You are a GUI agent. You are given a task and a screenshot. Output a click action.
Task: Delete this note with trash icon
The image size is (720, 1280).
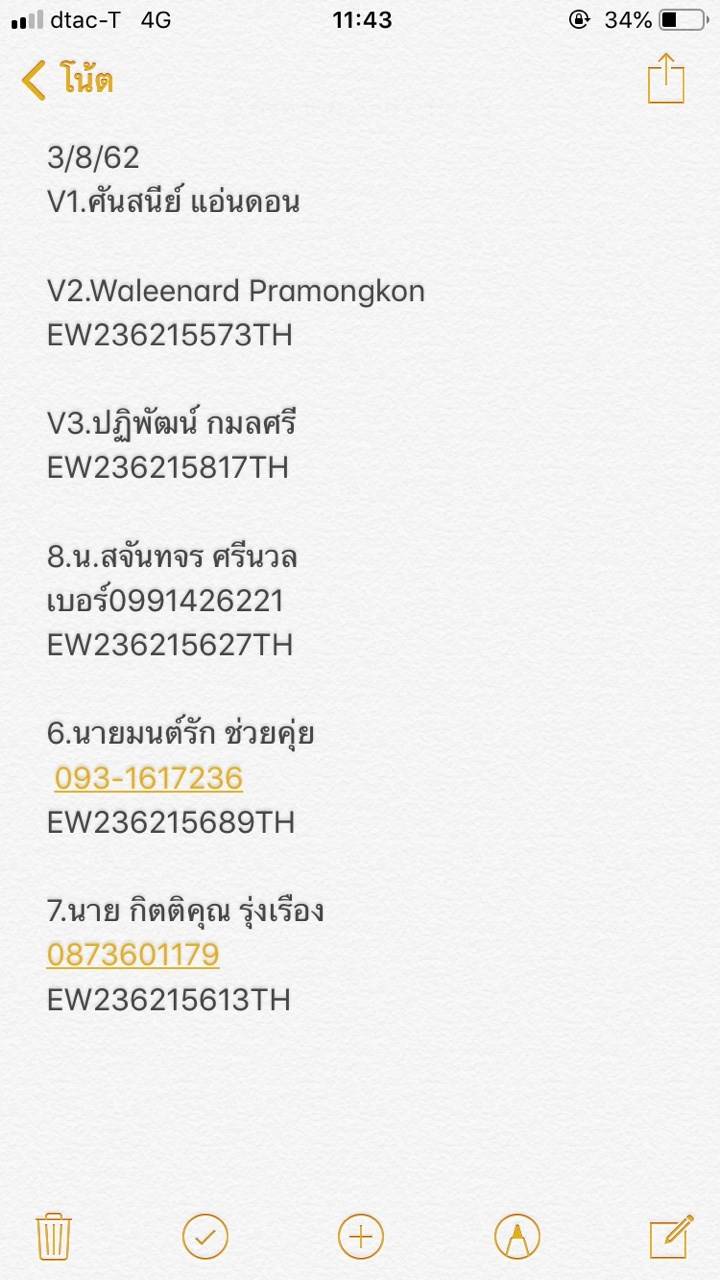point(53,1236)
